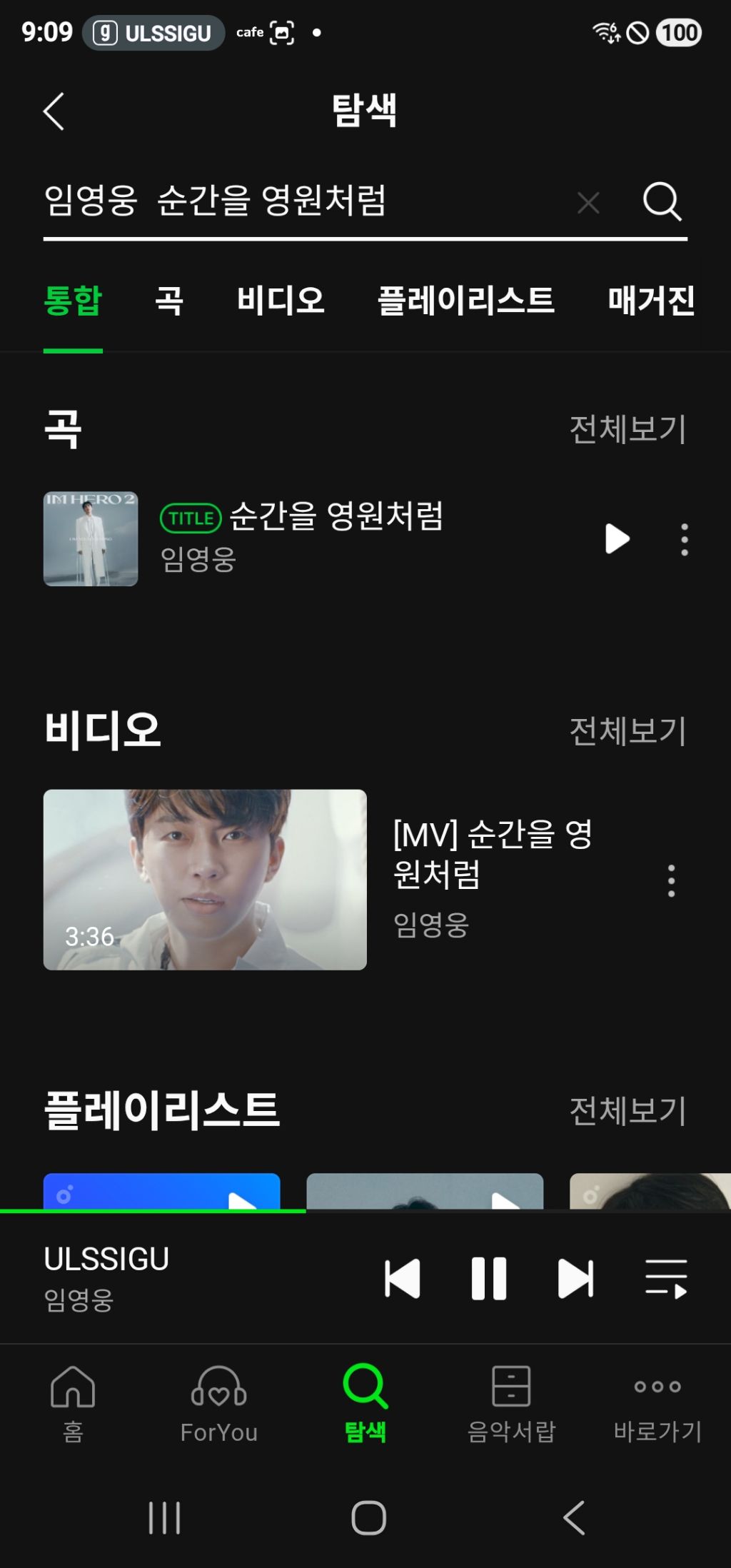The image size is (731, 1568).
Task: View all results in the 비디오 section
Action: coord(627,731)
